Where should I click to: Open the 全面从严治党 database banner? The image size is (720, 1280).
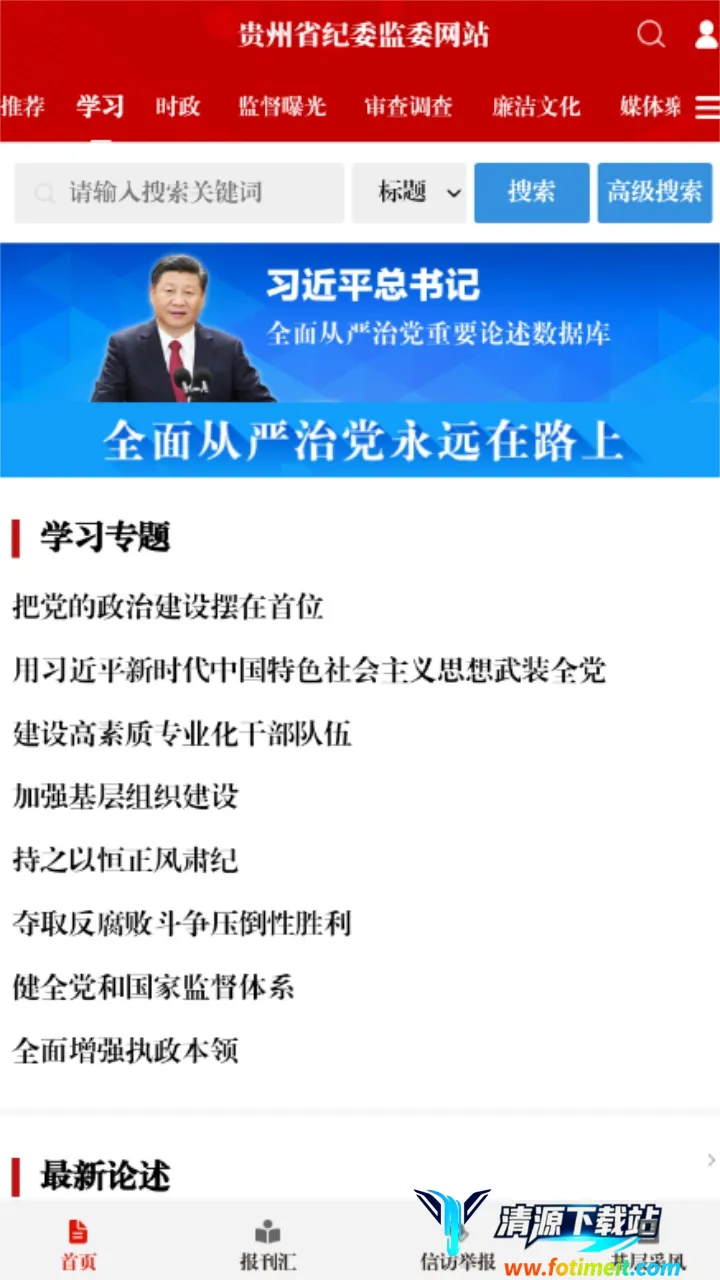[x=360, y=360]
